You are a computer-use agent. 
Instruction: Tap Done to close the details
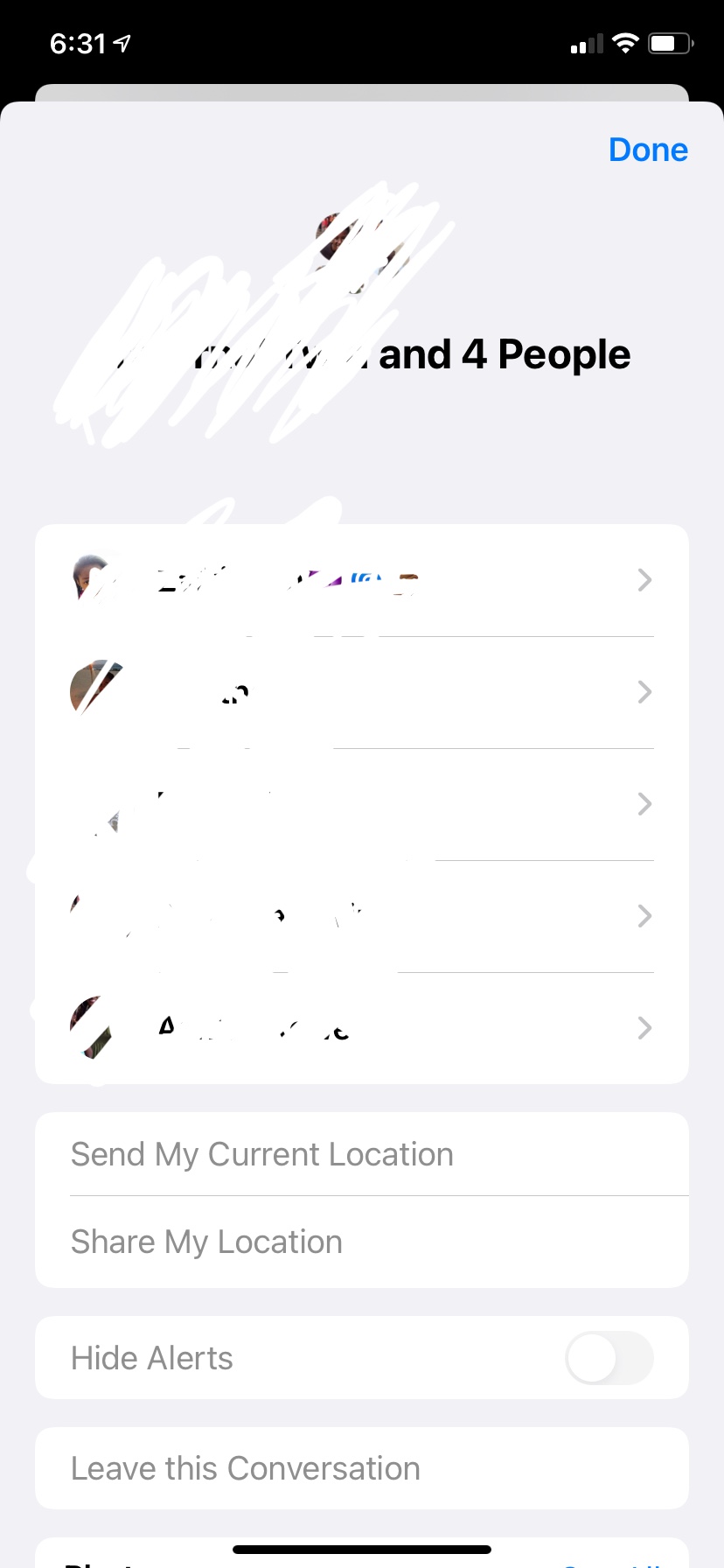pos(648,150)
